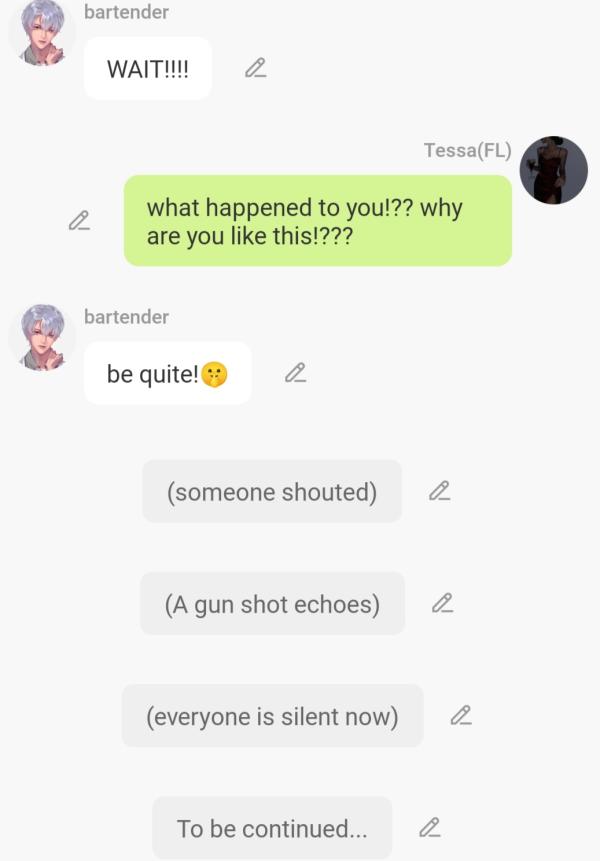Edit the "(everyone is silent now)" narration

pos(461,715)
